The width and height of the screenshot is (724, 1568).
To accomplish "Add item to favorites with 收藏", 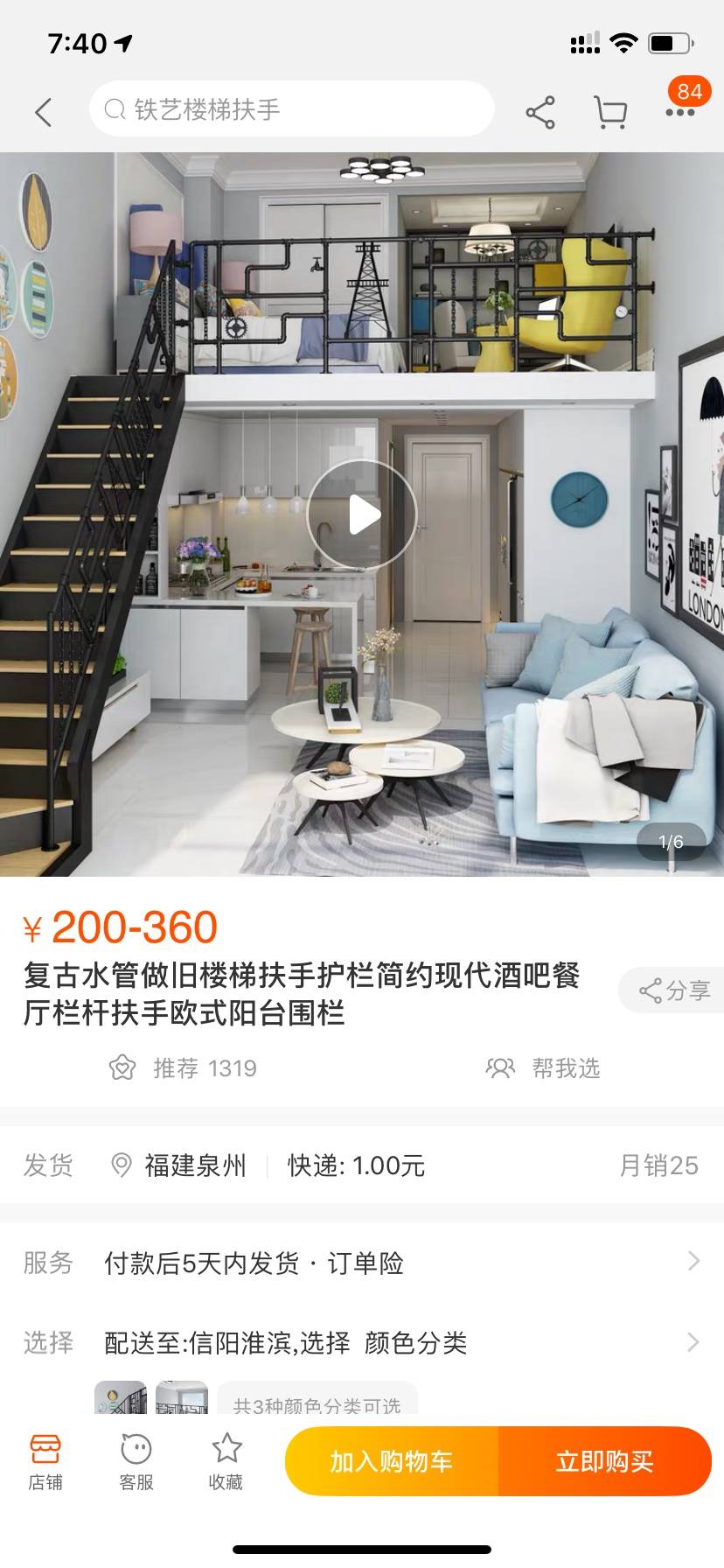I will (x=226, y=1460).
